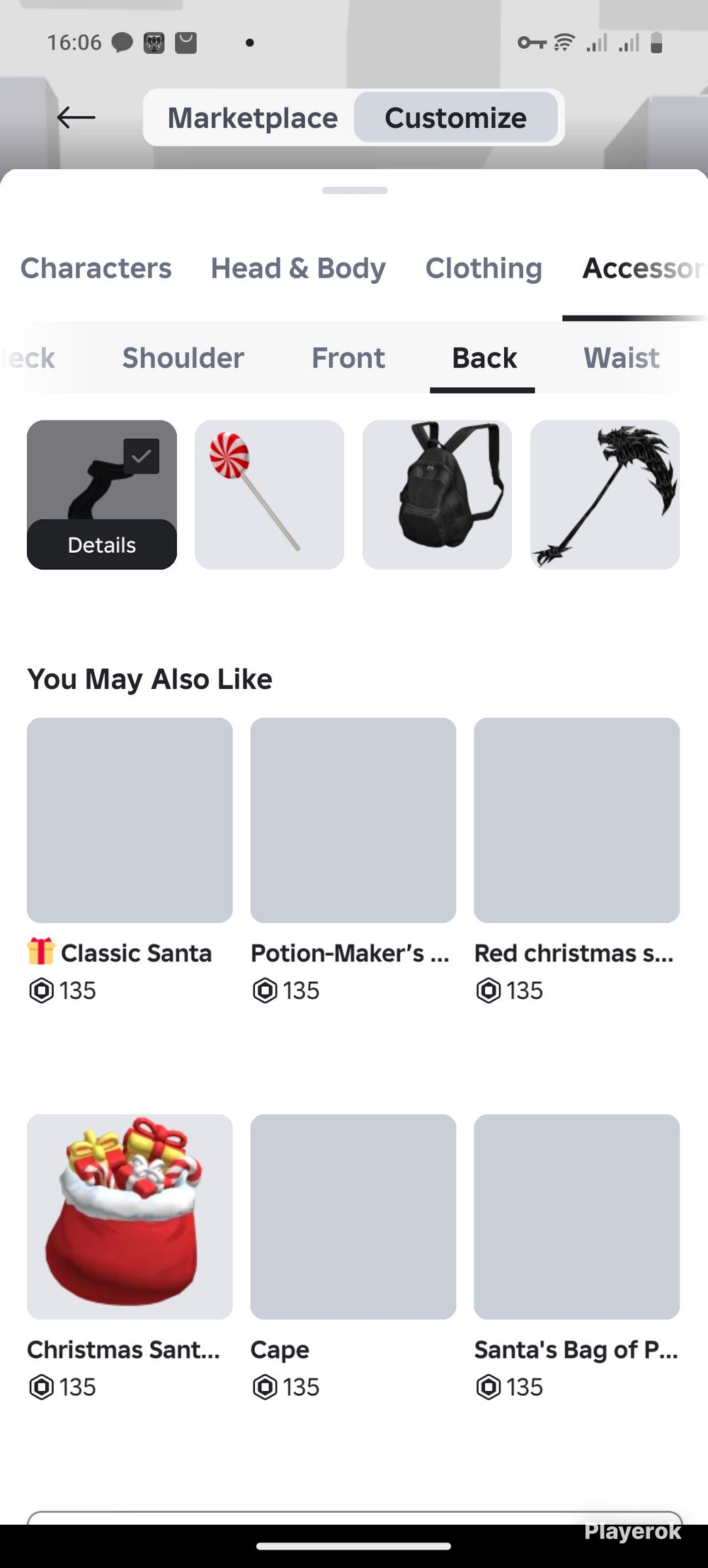Switch to the Marketplace segment
This screenshot has height=1568, width=708.
tap(253, 118)
